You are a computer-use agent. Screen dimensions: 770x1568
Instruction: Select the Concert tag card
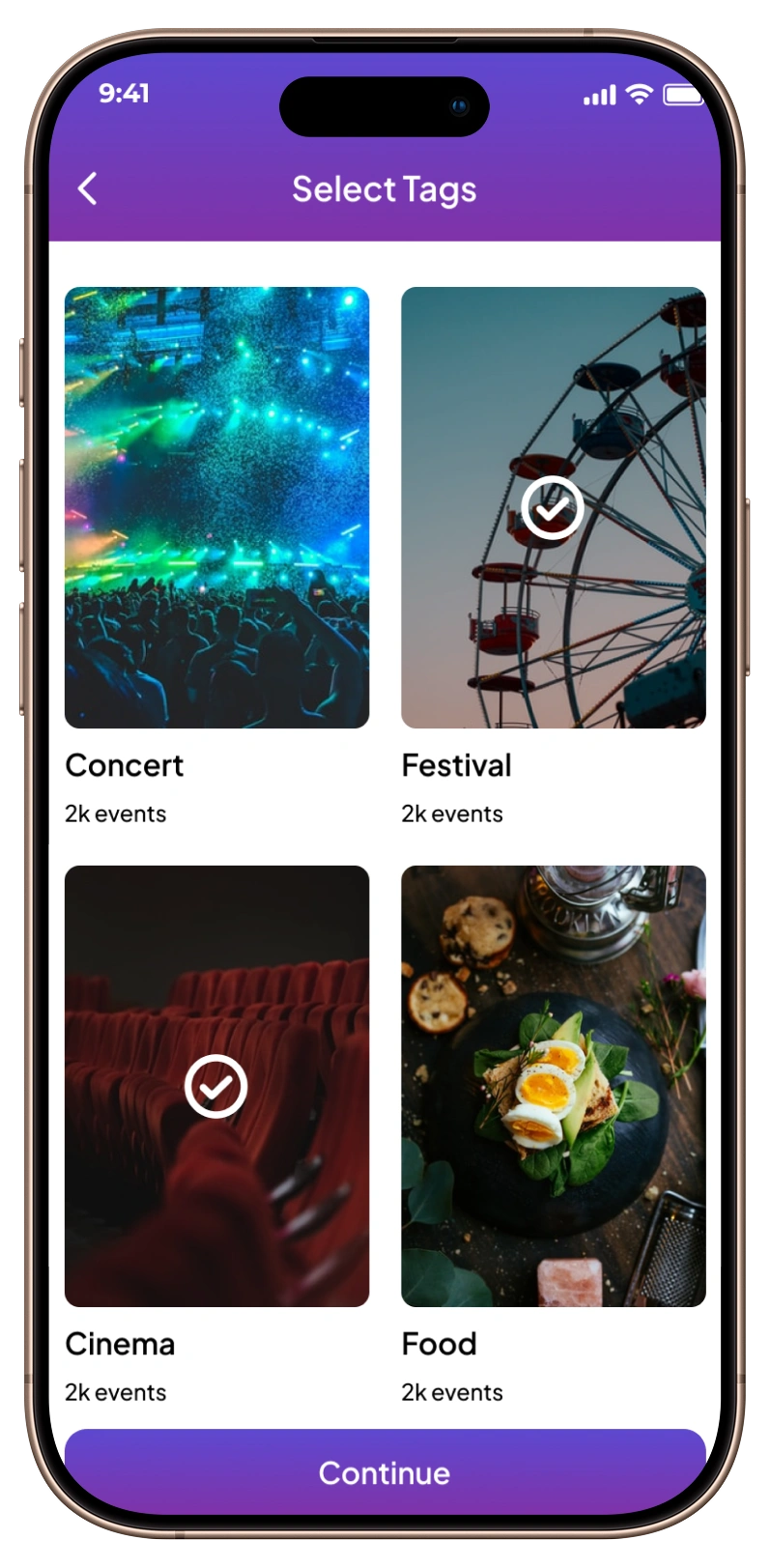click(x=216, y=507)
